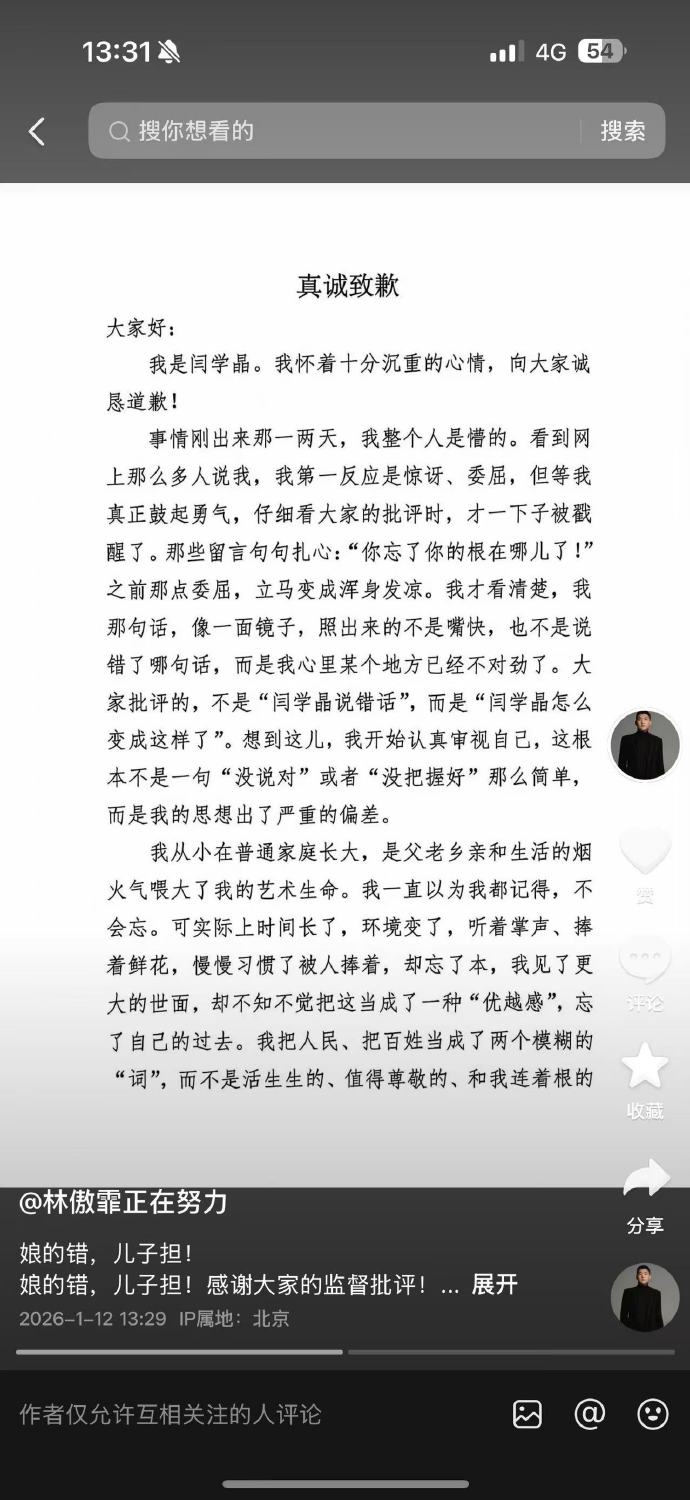Screen dimensions: 690x1500
Task: Share the post via 分享 arrow
Action: (645, 1180)
